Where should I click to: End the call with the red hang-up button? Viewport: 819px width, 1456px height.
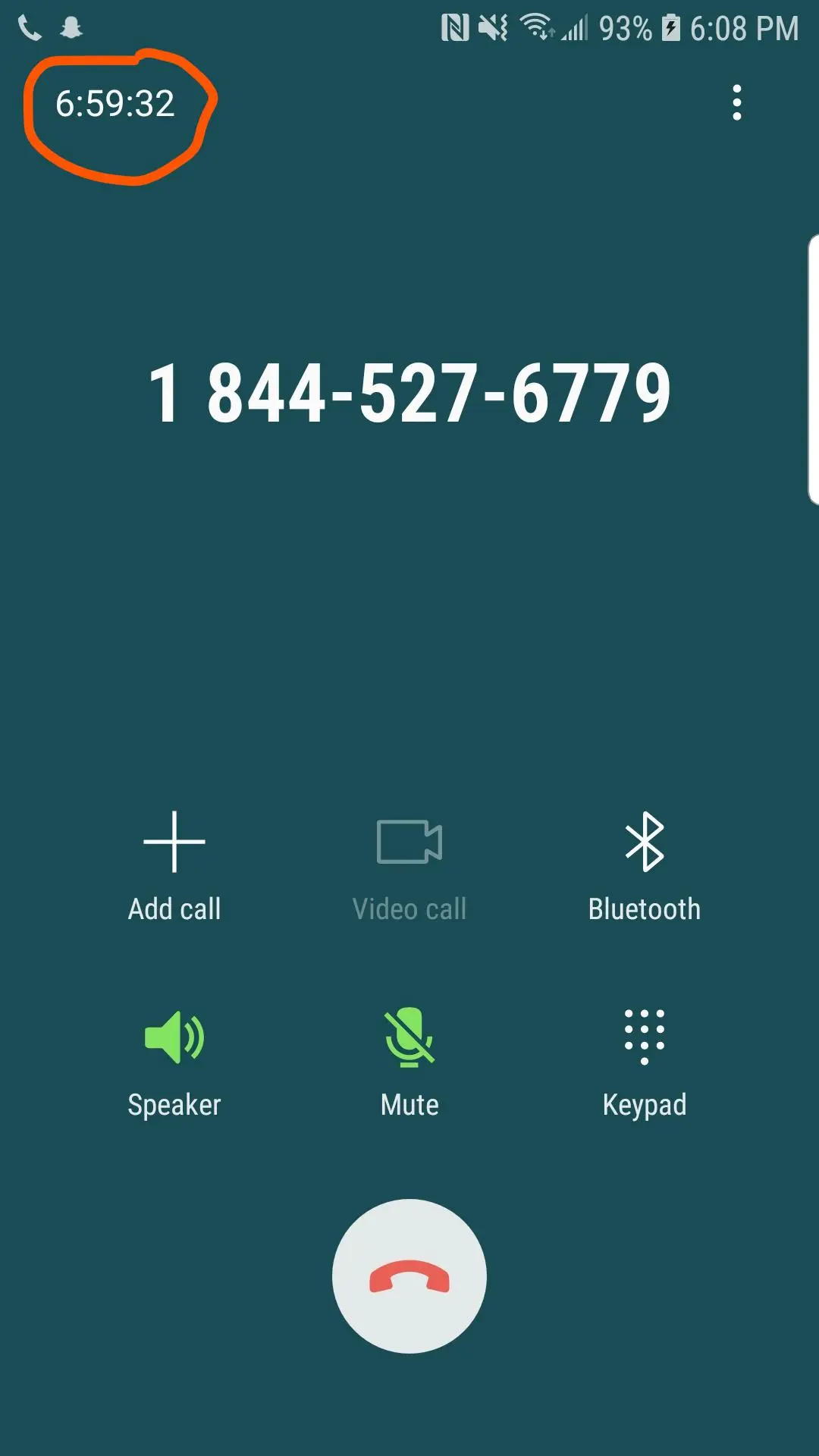point(409,1276)
